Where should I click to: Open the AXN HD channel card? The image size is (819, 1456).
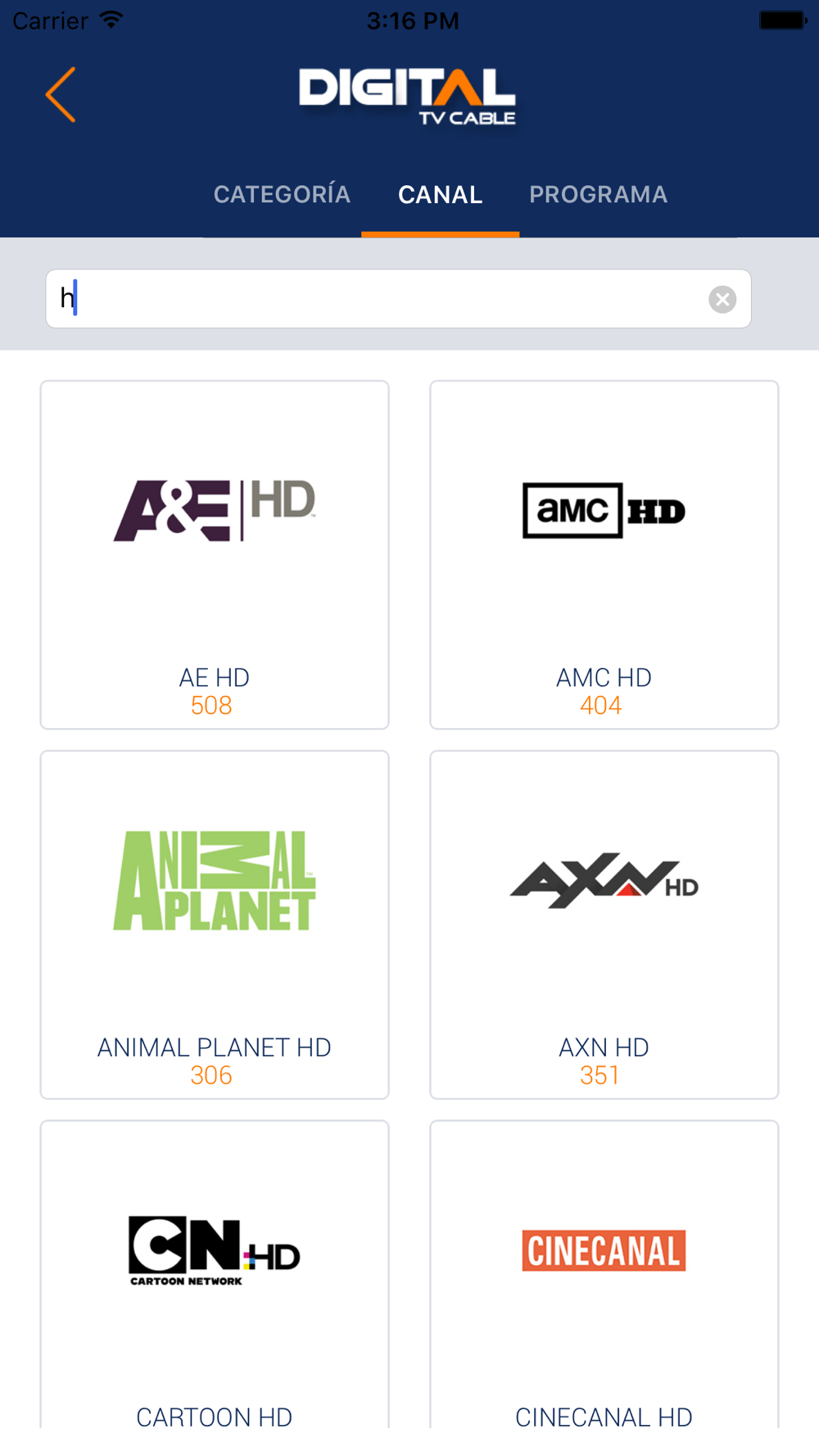point(604,925)
